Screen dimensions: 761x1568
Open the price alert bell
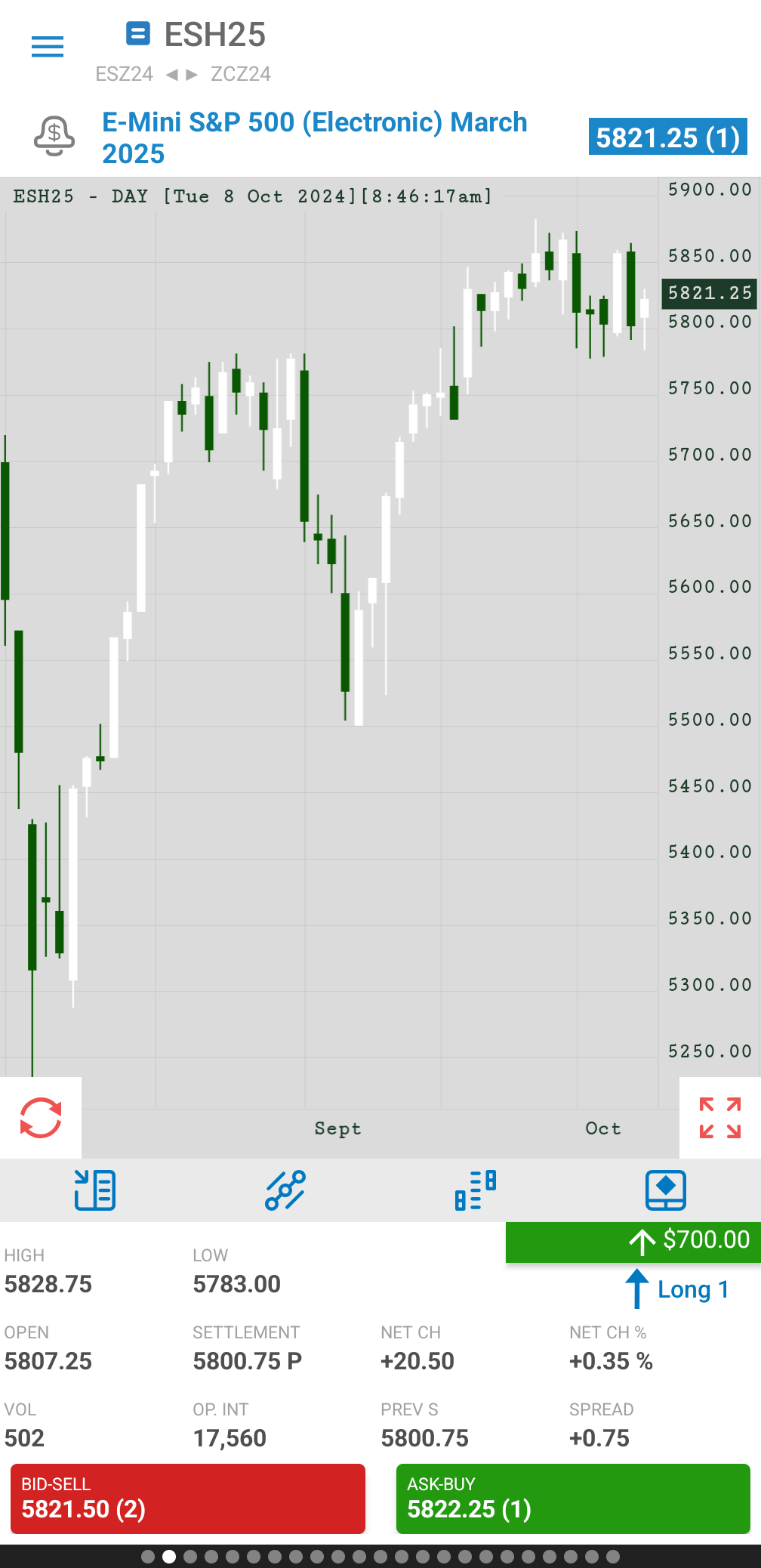54,136
